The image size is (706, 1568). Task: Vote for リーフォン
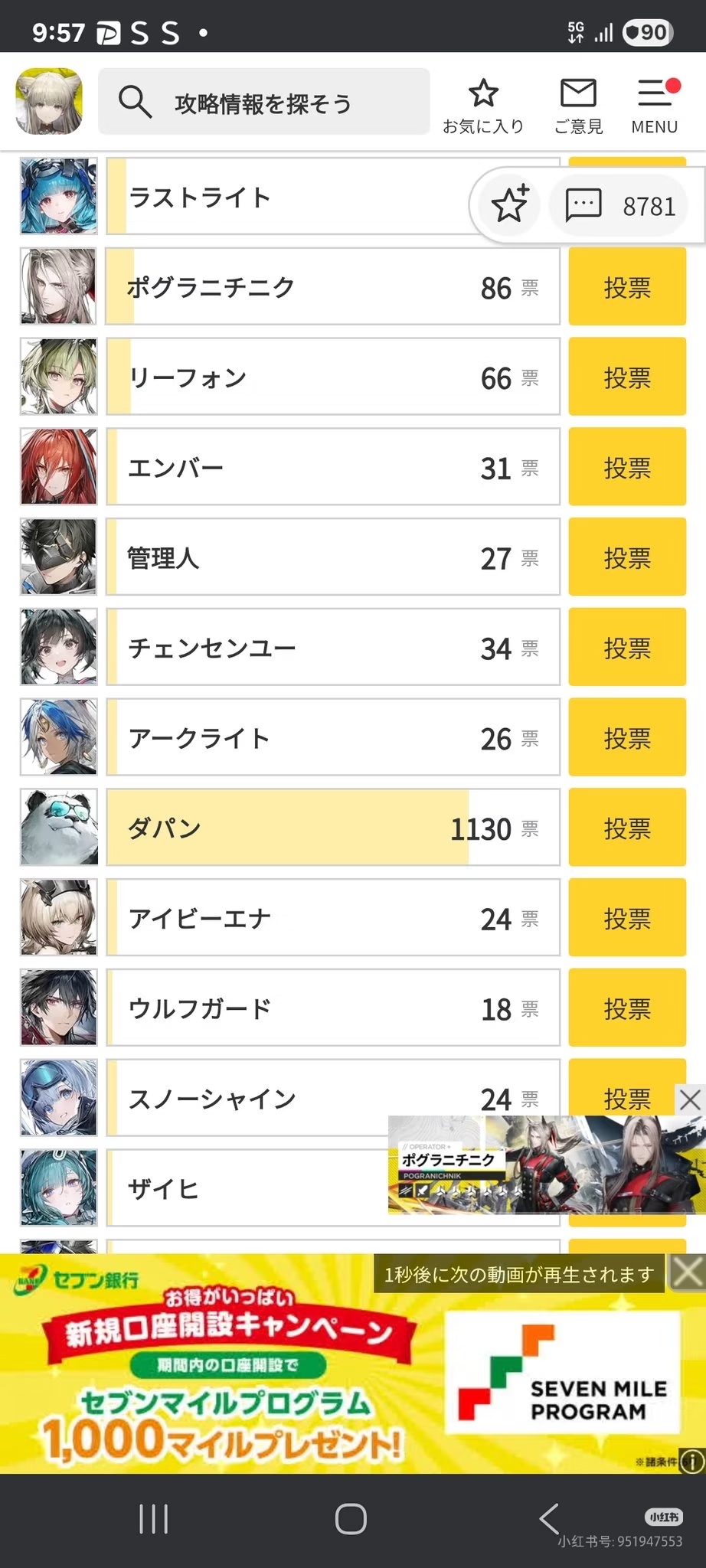pyautogui.click(x=627, y=377)
